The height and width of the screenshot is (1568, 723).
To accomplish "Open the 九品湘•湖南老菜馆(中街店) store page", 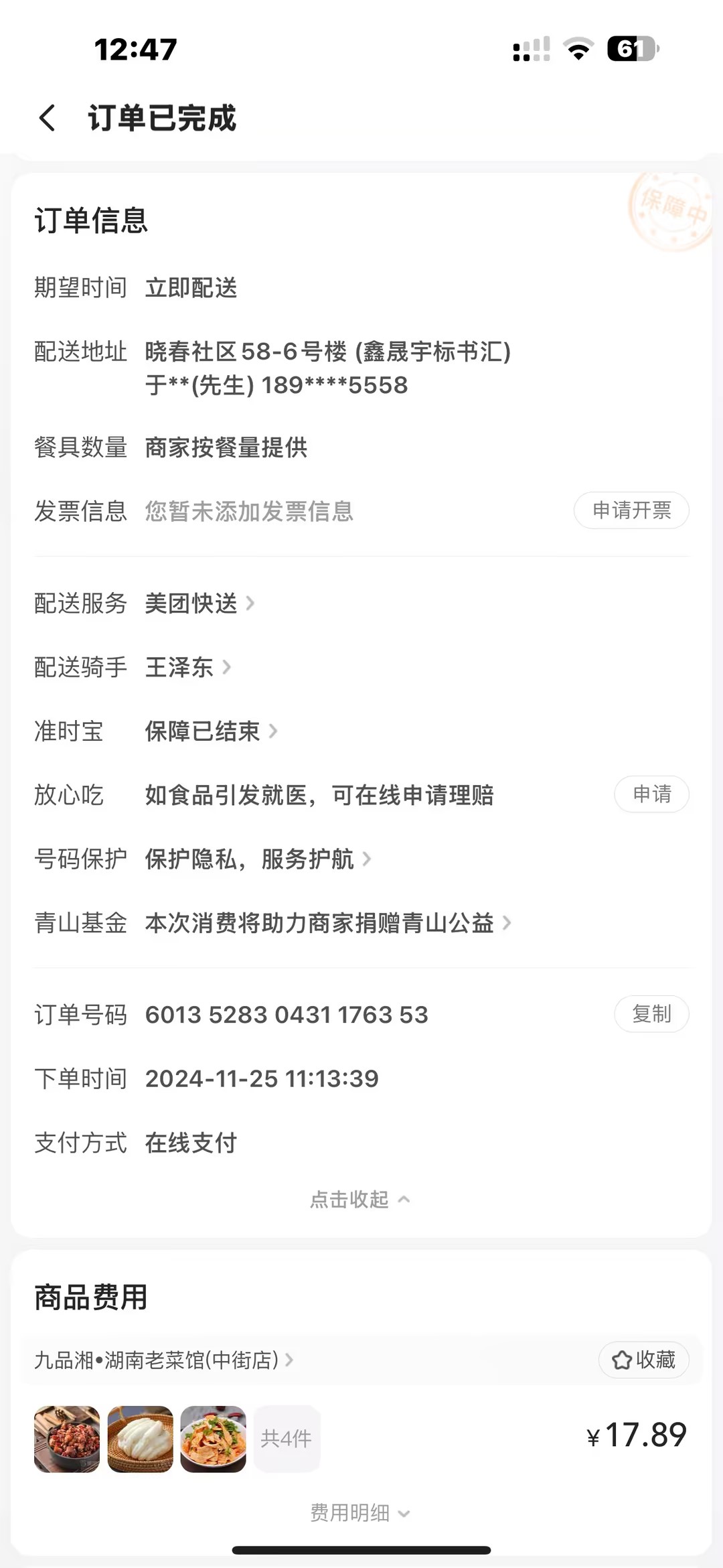I will pyautogui.click(x=163, y=1360).
